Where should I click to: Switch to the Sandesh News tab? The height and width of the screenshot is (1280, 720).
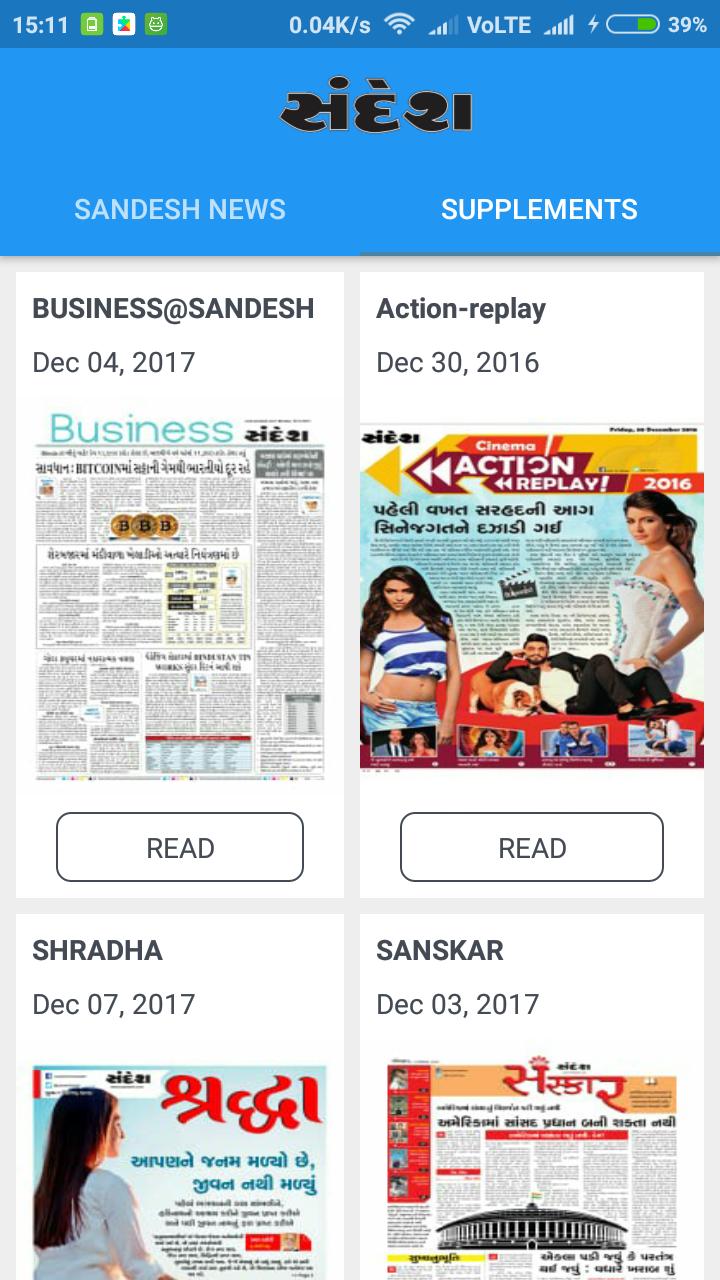pos(180,209)
